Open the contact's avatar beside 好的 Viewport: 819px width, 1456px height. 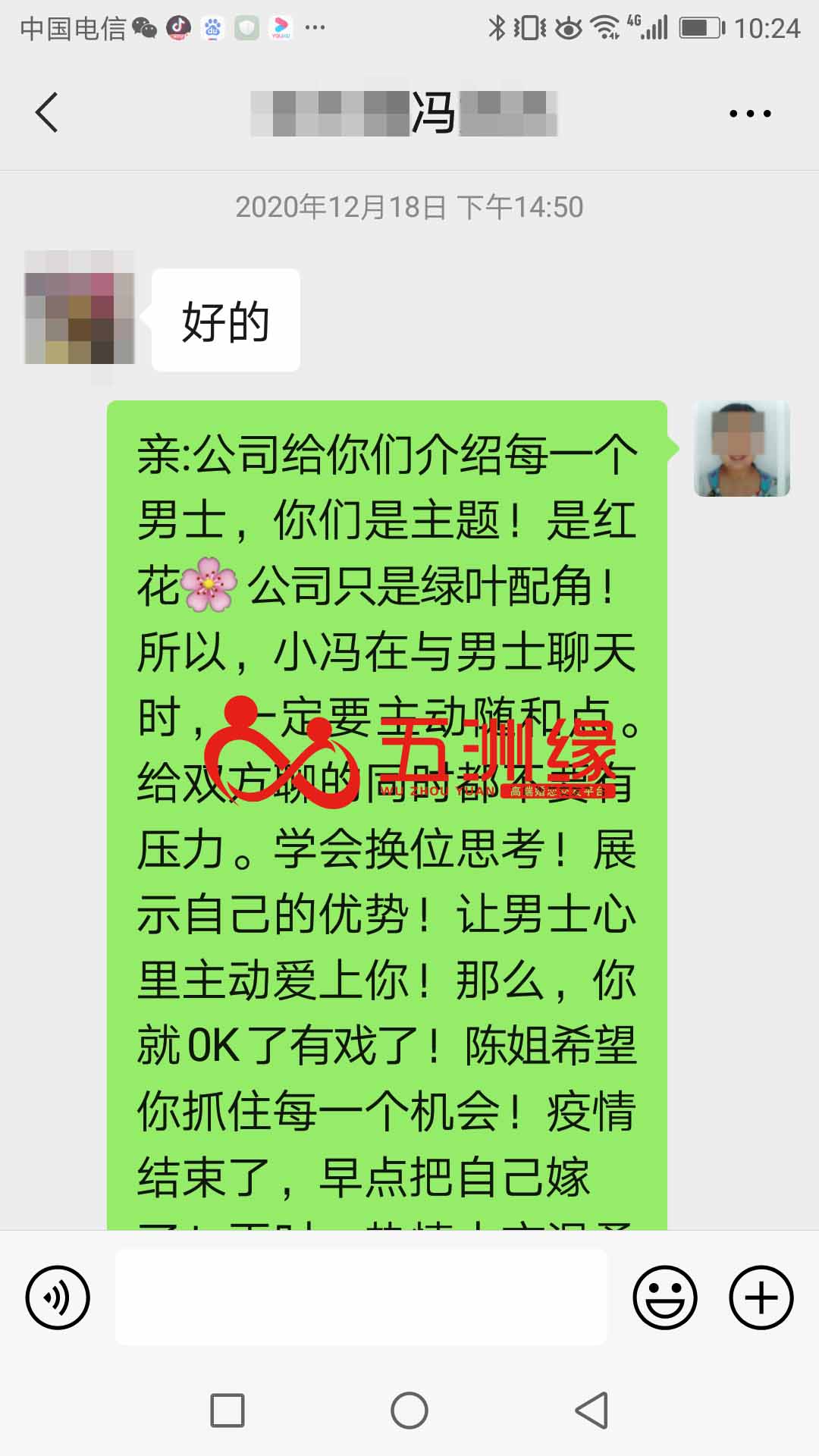click(x=80, y=308)
